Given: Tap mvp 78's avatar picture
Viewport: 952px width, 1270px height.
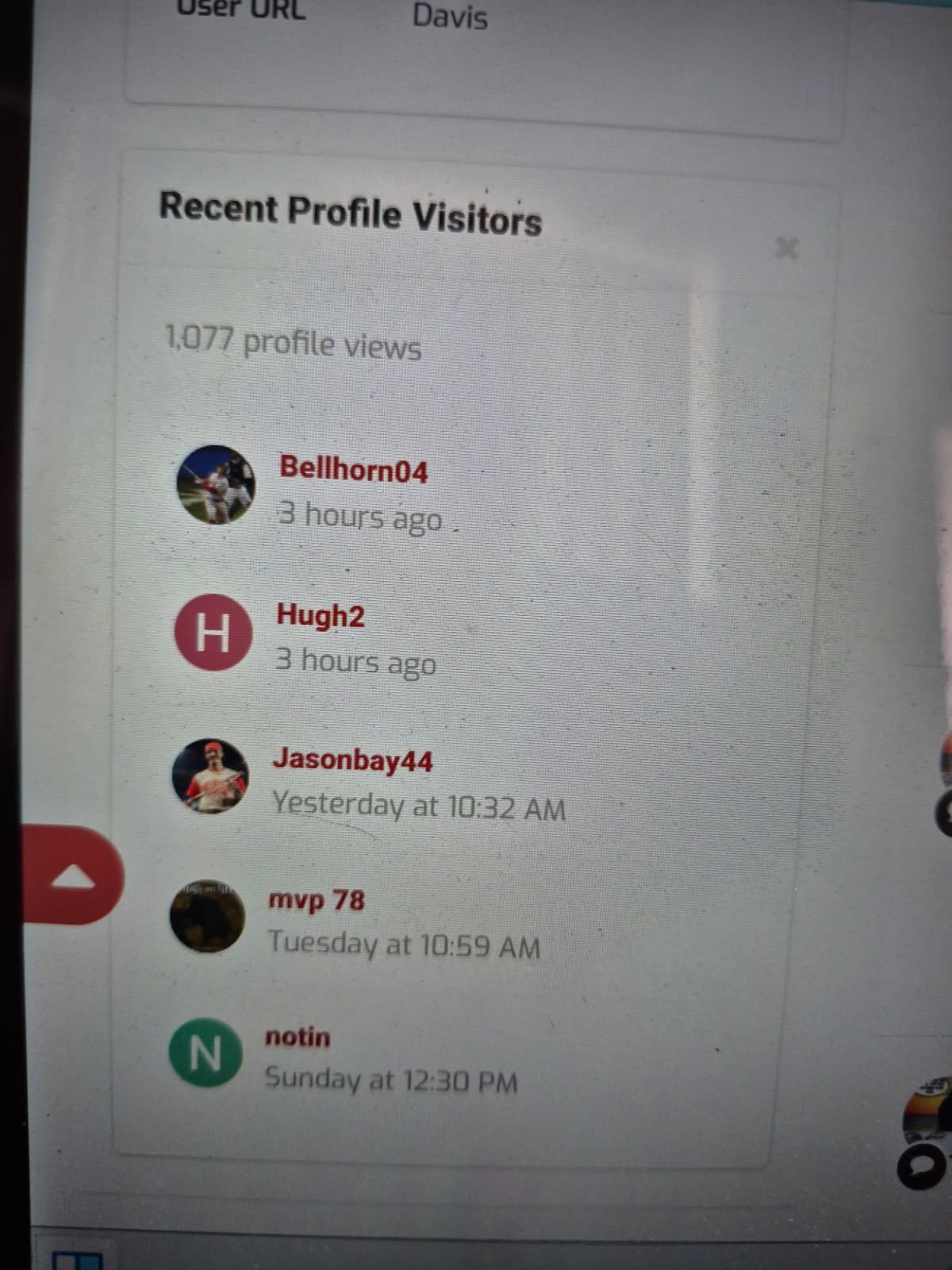Looking at the screenshot, I should click(207, 916).
